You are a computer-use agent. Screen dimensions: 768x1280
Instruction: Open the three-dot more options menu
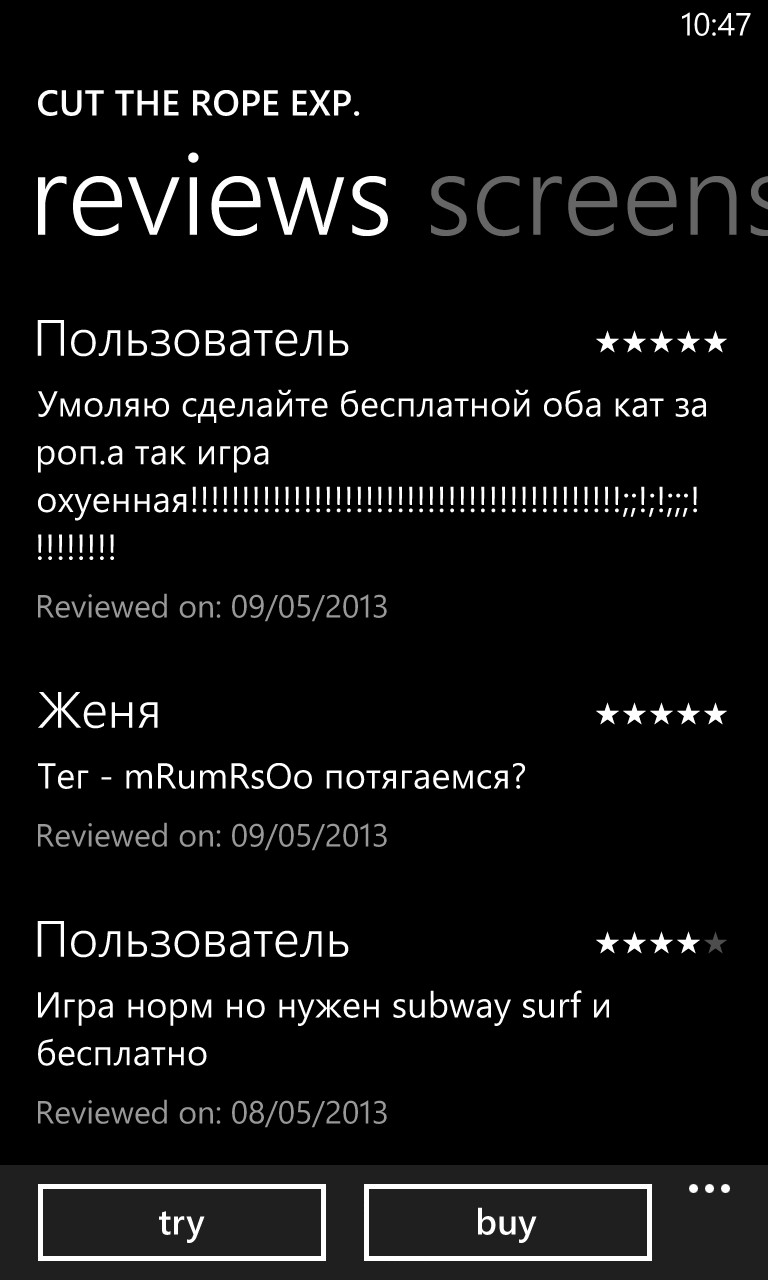point(710,1189)
